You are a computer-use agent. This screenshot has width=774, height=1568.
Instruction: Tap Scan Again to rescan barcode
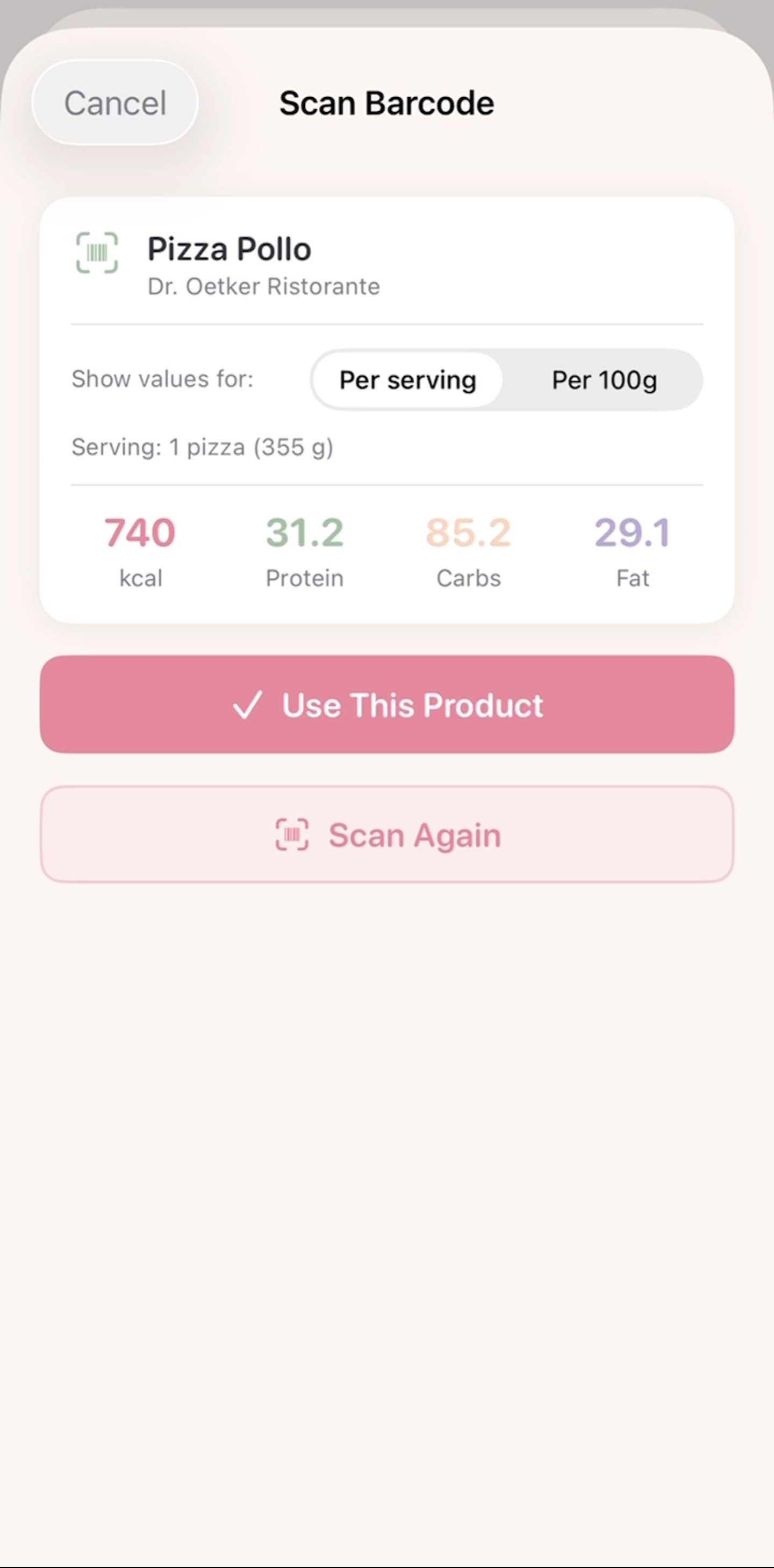[386, 834]
